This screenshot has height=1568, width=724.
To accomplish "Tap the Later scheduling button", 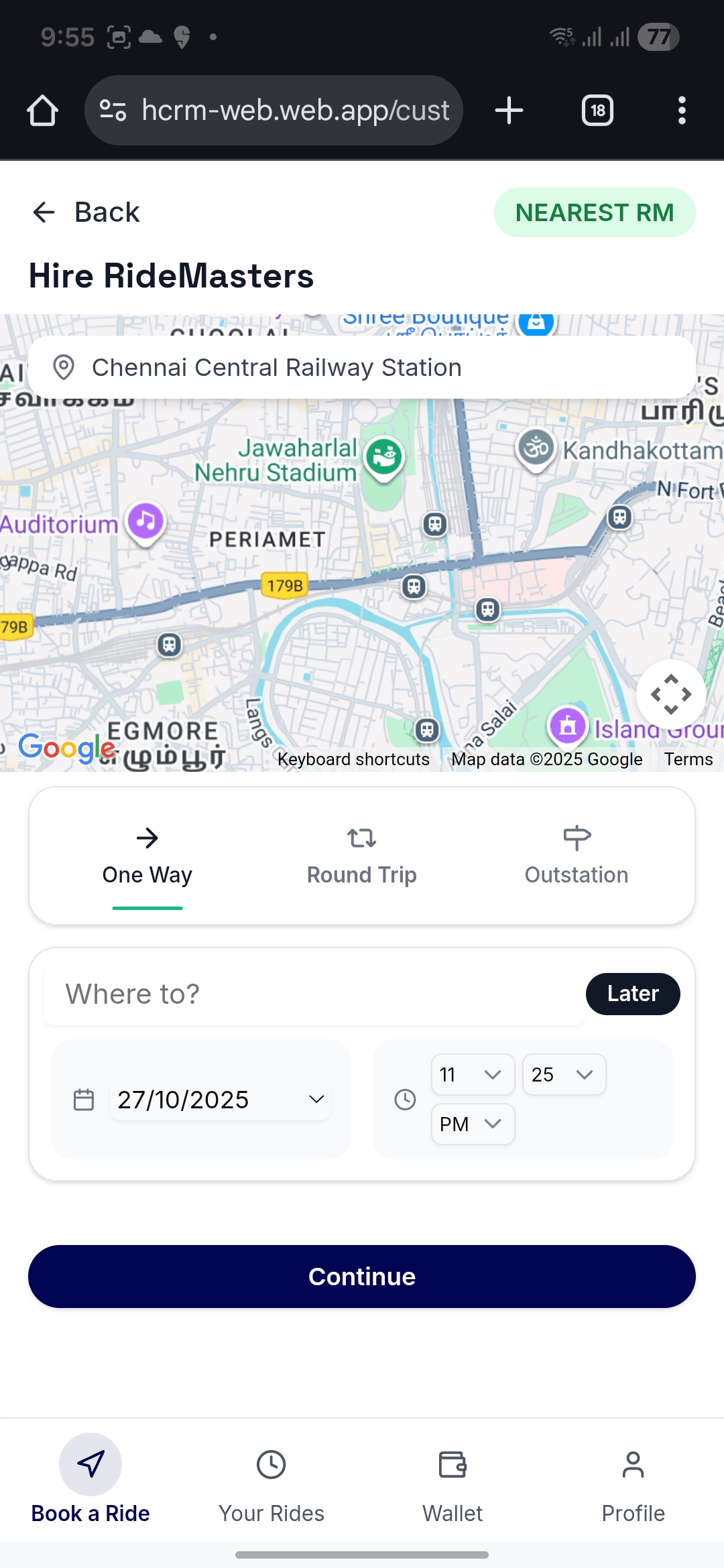I will point(632,994).
